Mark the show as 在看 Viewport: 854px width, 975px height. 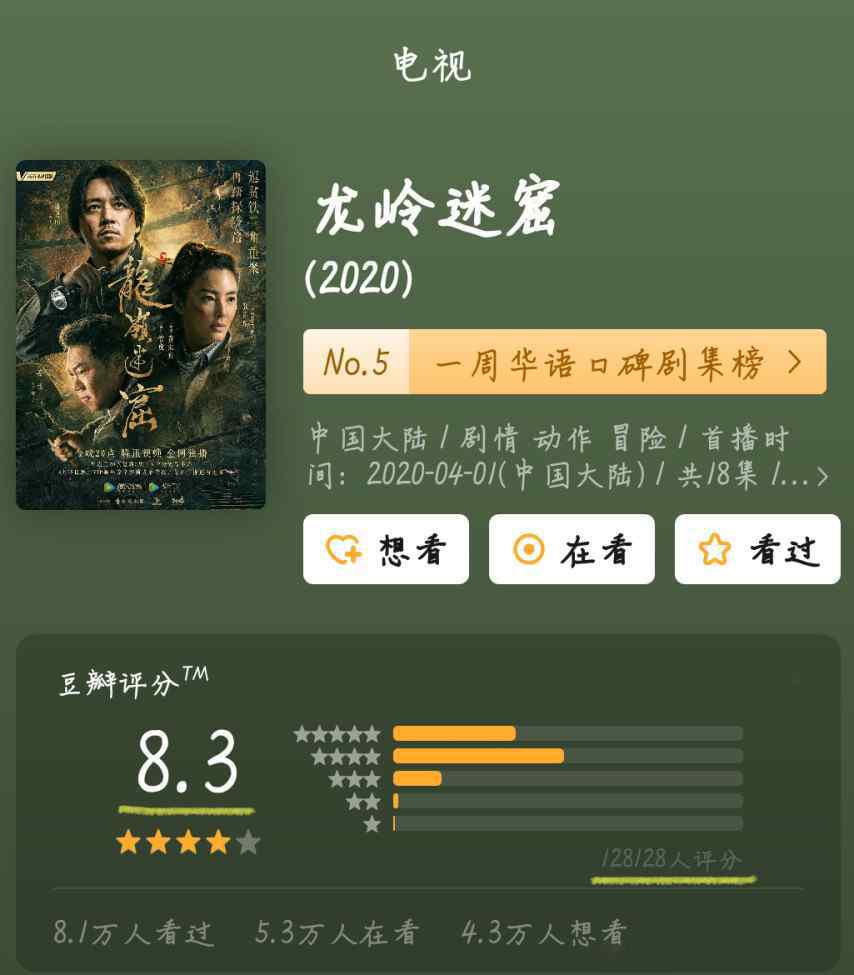571,549
